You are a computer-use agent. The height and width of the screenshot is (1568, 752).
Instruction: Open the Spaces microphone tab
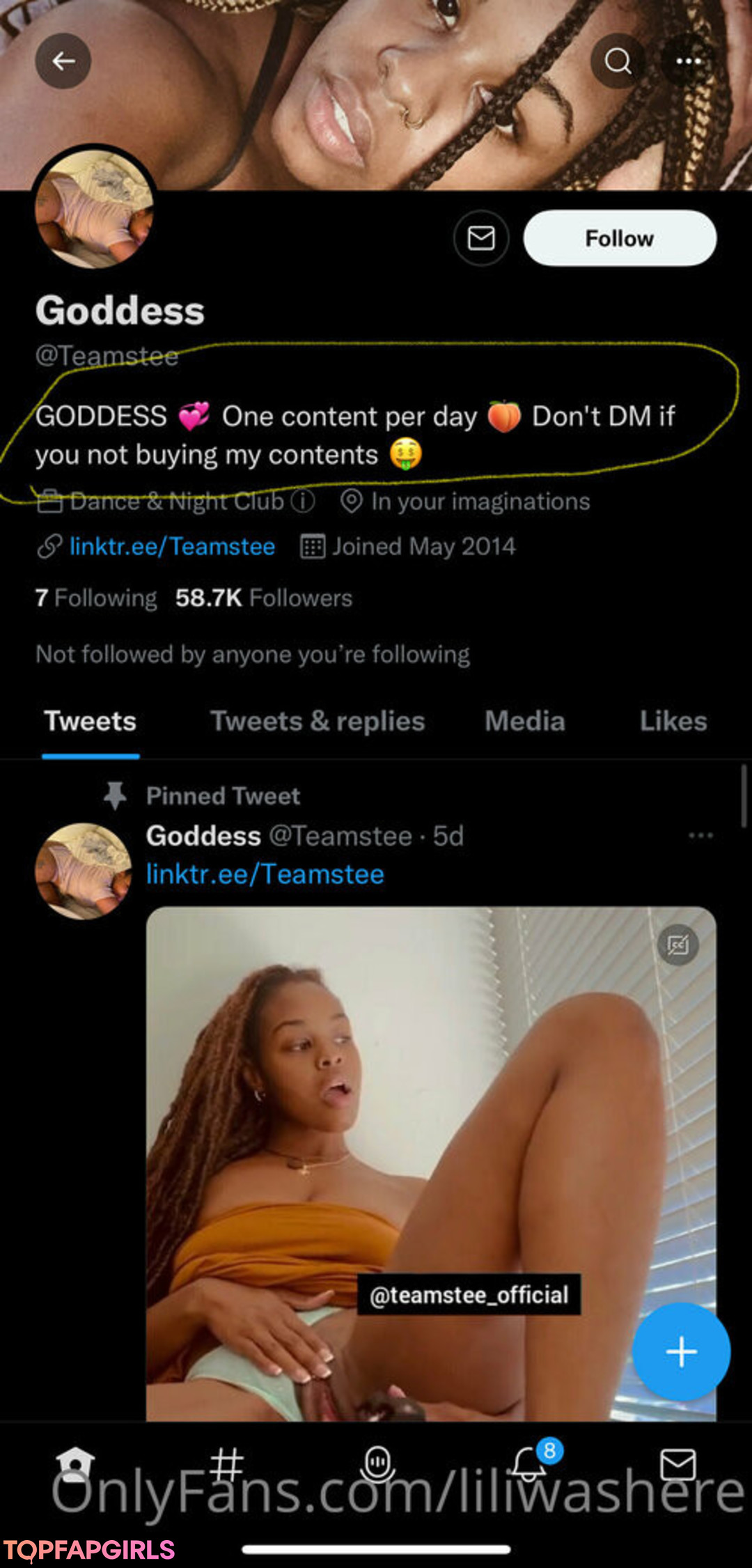(377, 1464)
